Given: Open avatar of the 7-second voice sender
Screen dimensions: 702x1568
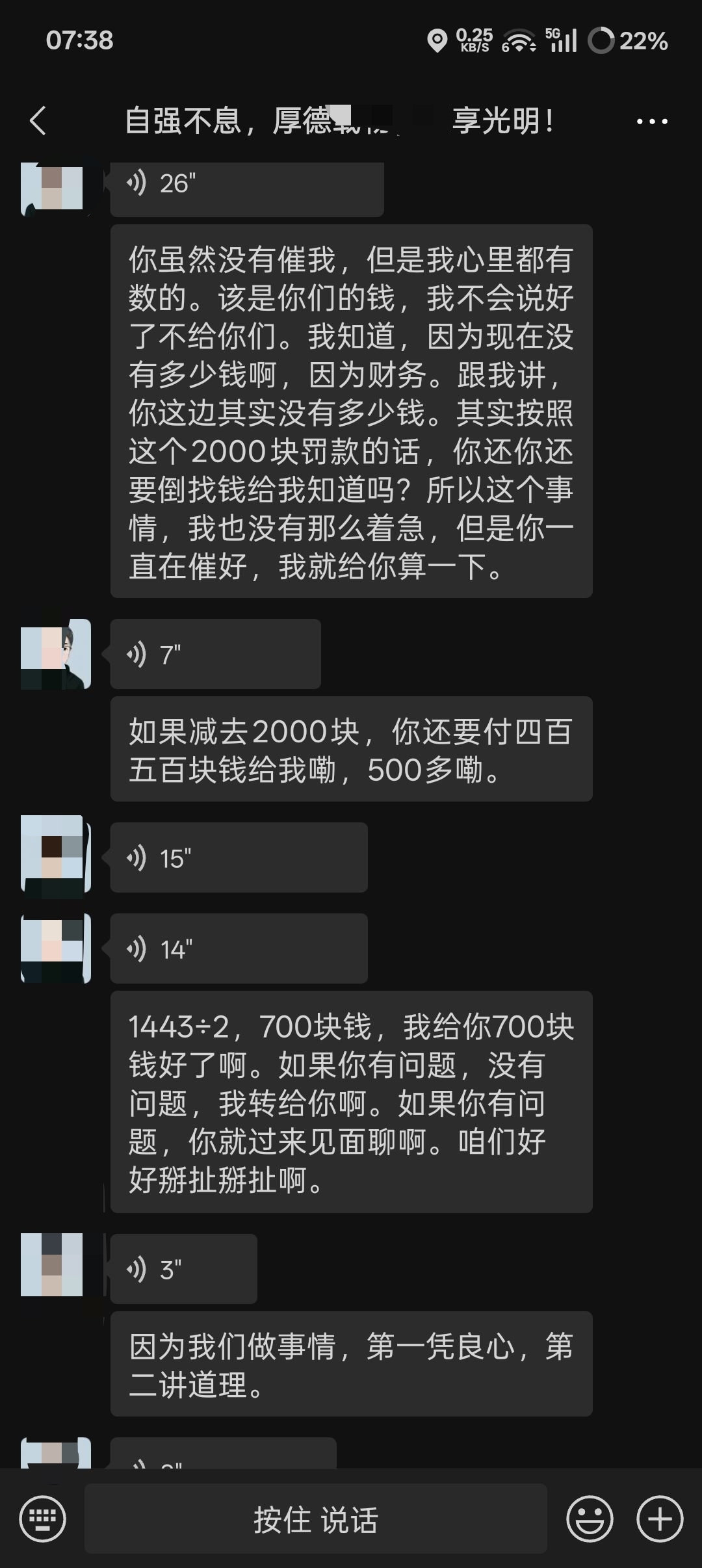Looking at the screenshot, I should 56,654.
